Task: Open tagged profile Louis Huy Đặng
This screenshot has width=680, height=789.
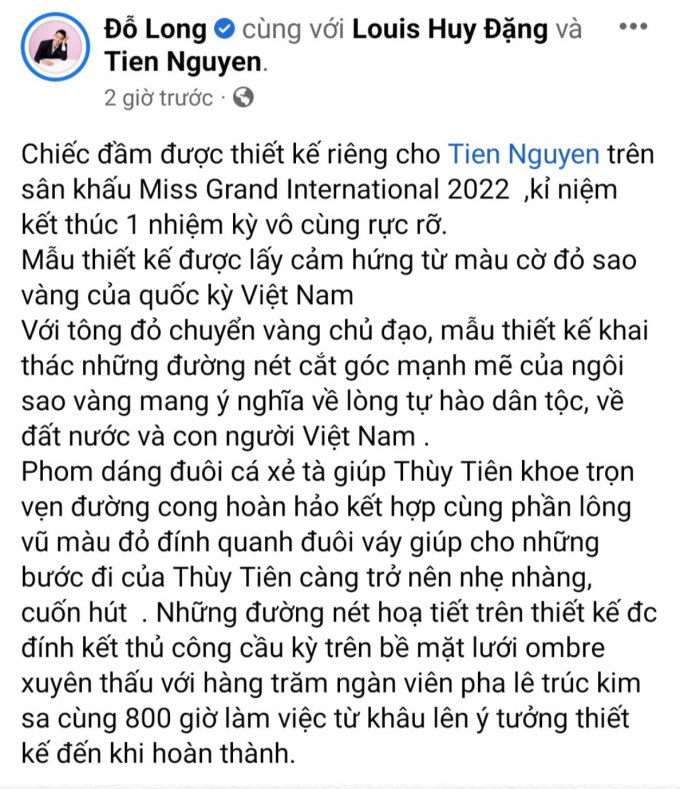Action: [449, 29]
